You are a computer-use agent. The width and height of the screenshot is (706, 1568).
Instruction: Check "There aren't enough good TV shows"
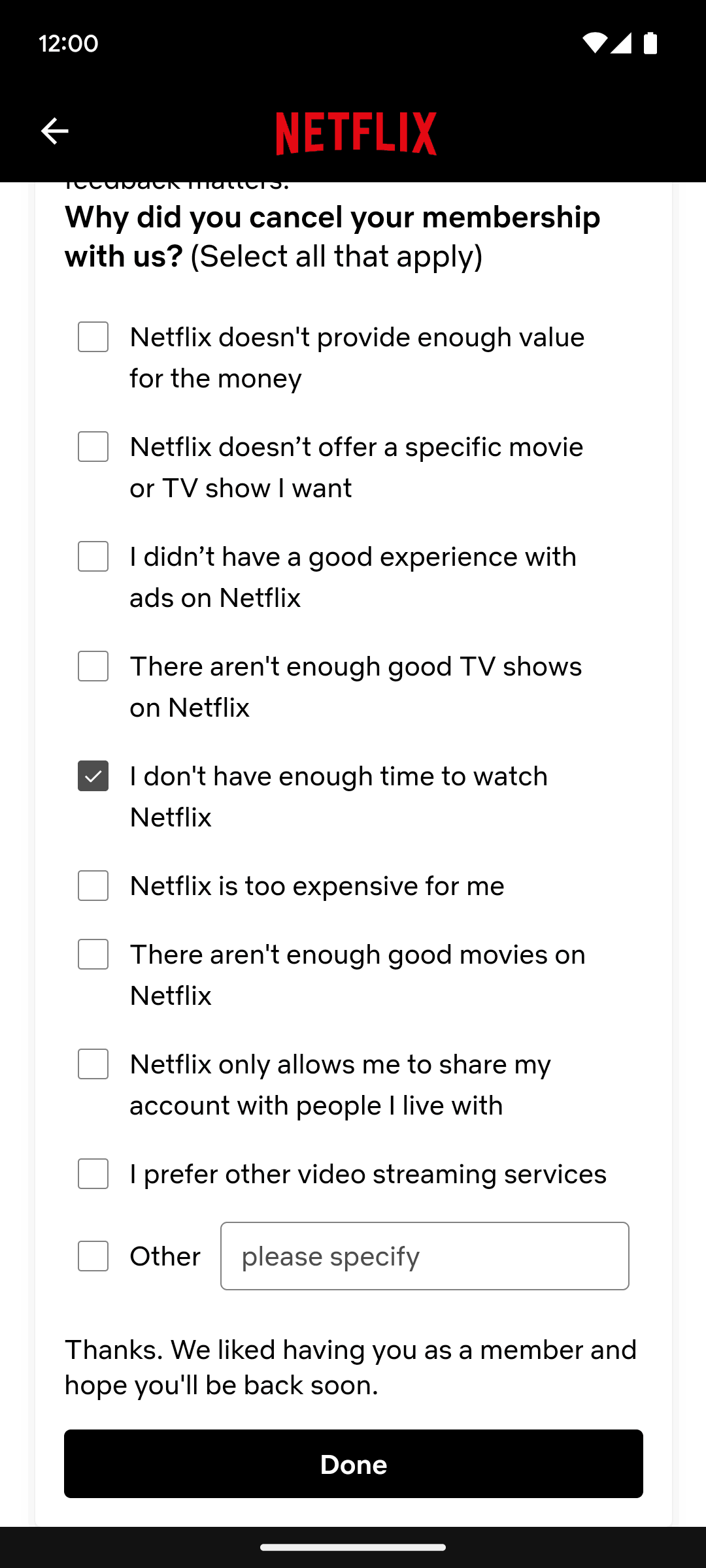[93, 666]
